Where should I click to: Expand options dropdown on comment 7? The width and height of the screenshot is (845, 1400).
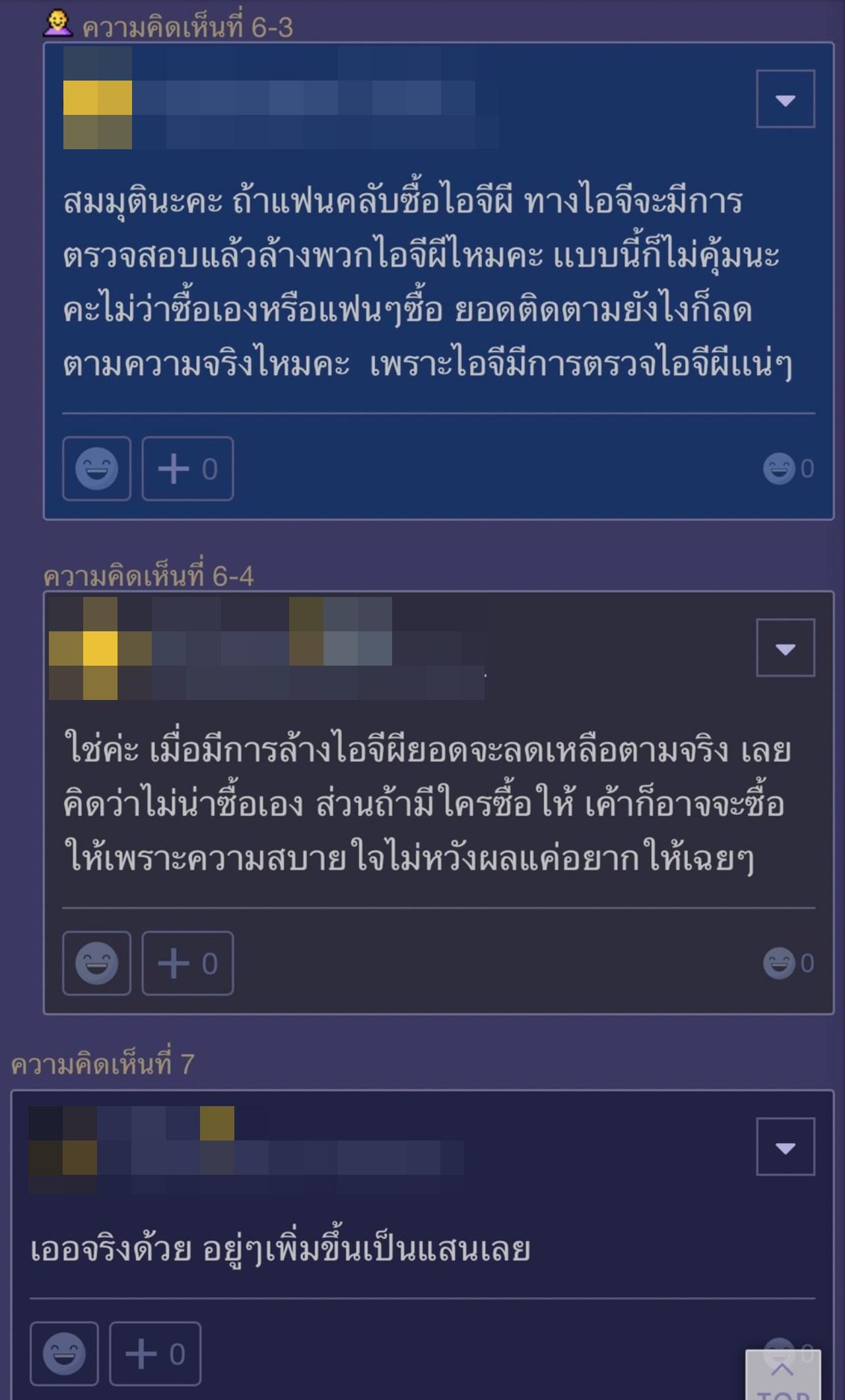point(785,1146)
